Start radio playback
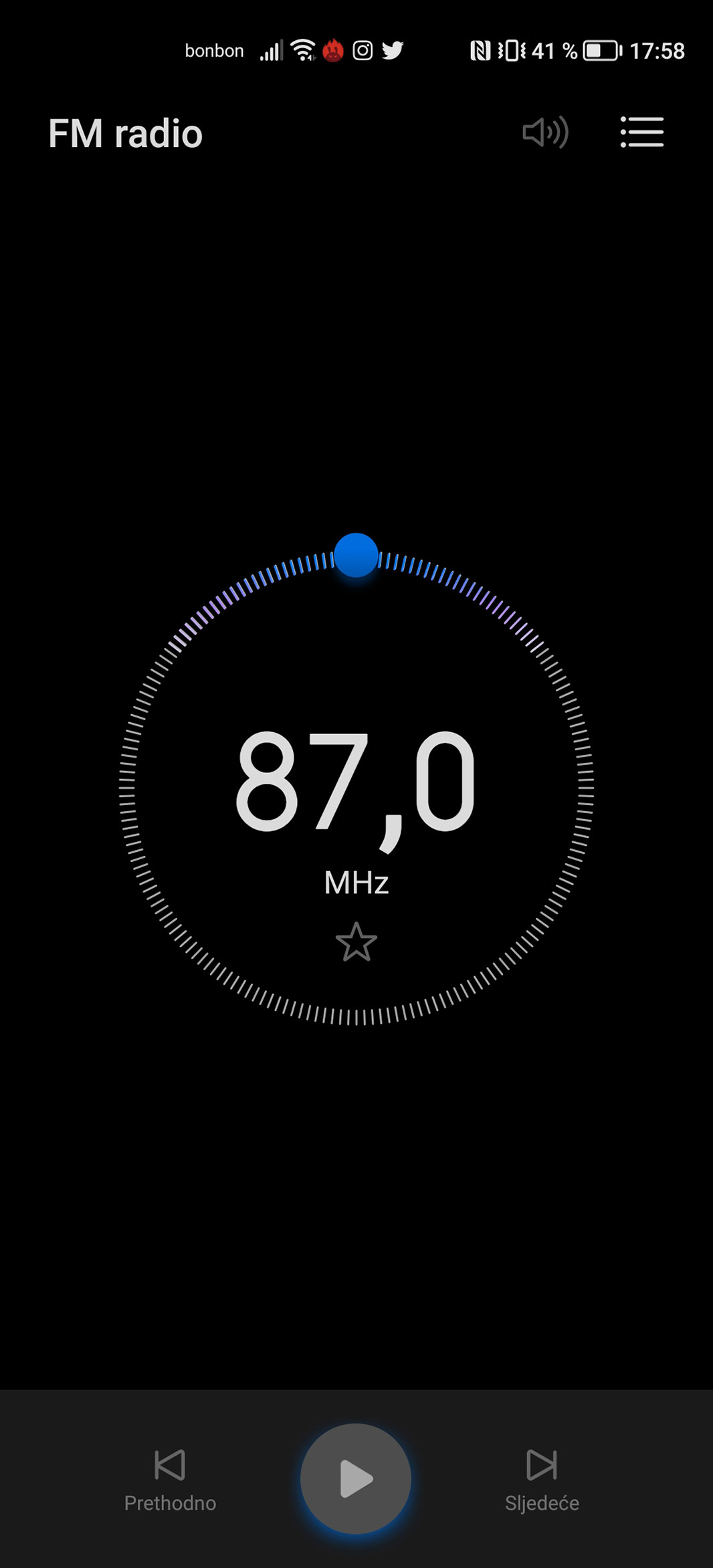 coord(356,1478)
